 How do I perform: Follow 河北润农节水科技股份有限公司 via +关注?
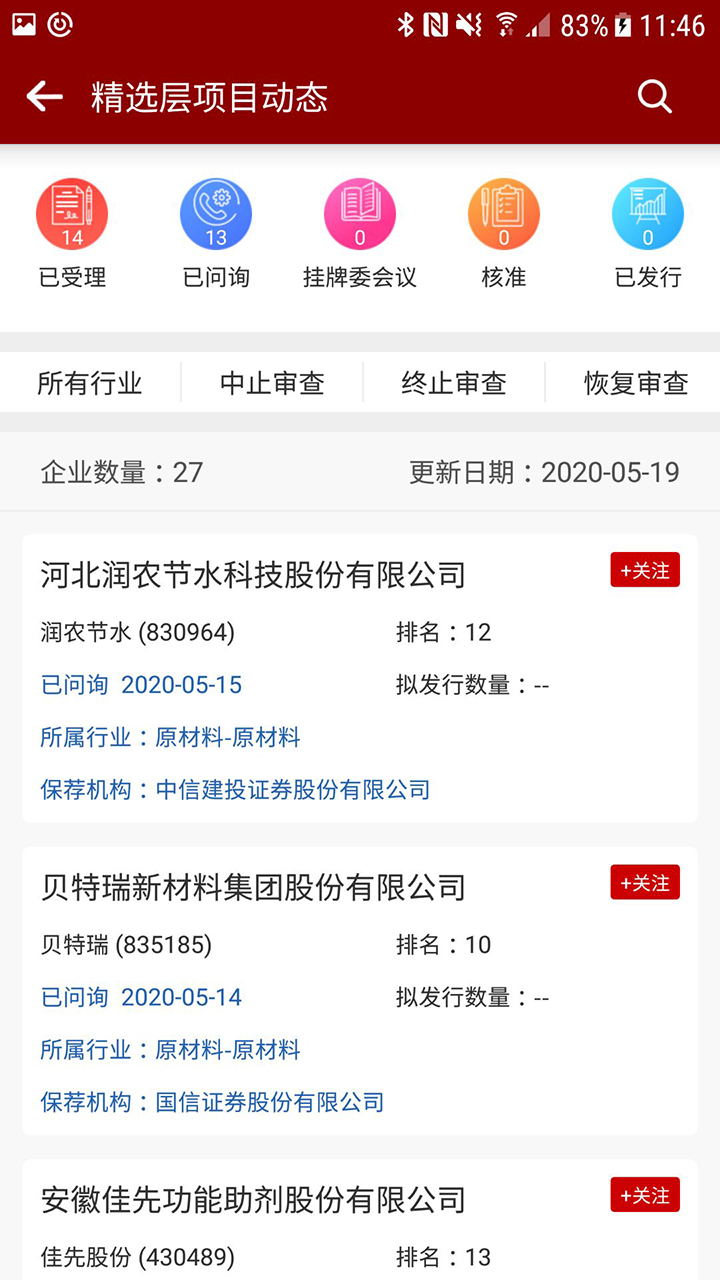(644, 569)
